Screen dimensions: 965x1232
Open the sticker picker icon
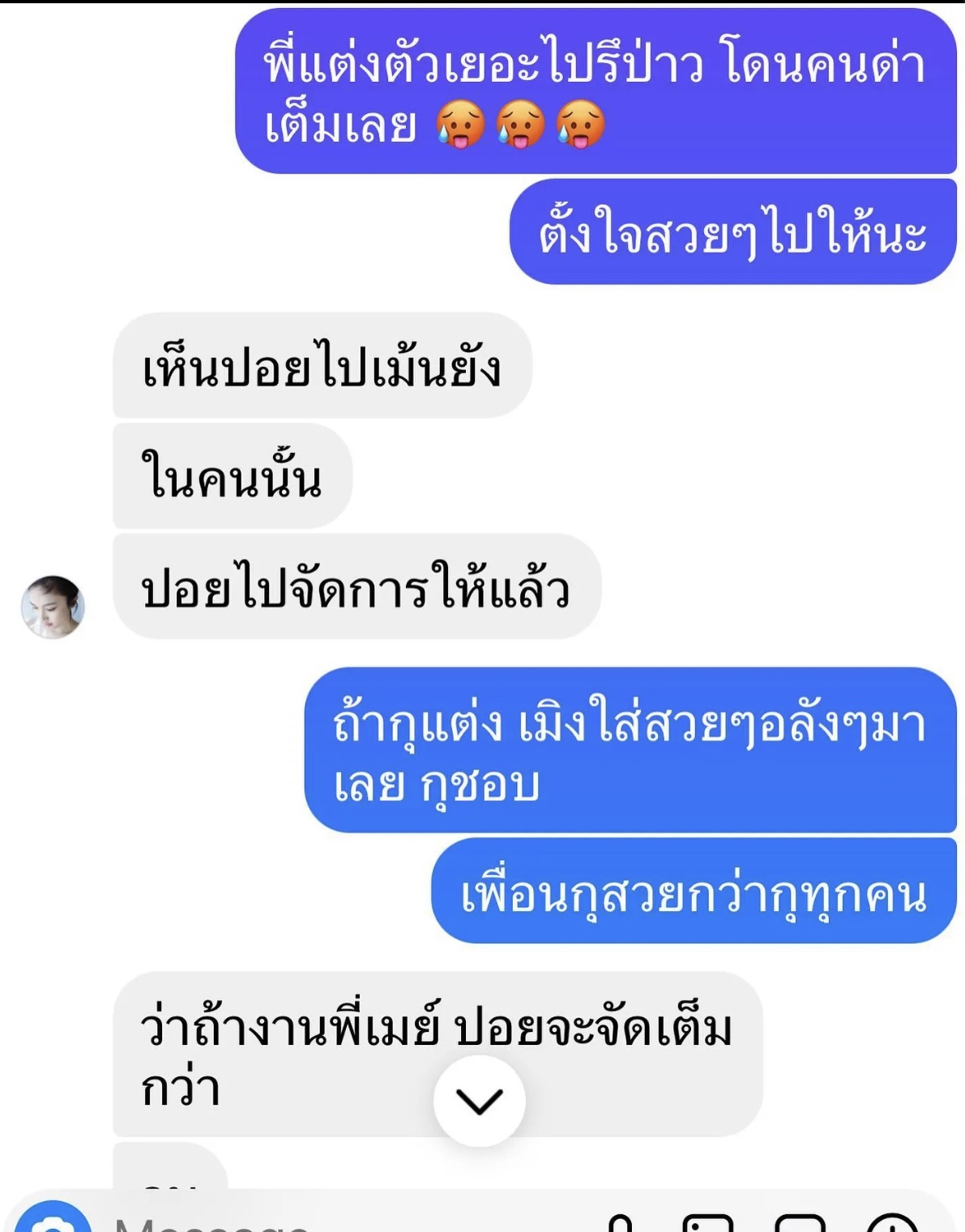800,1225
